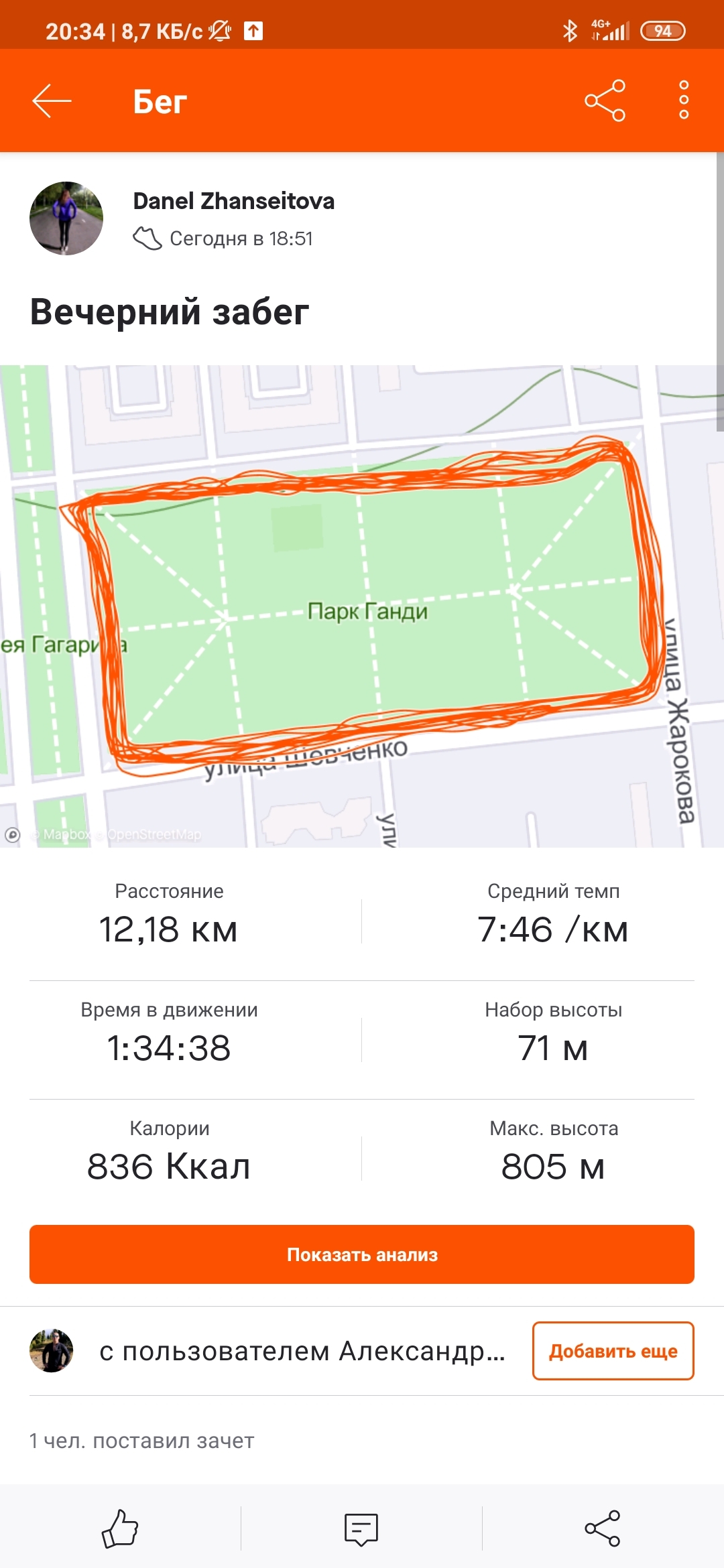Share via the bottom share icon
Screen dimensions: 724x1568
(x=603, y=1528)
